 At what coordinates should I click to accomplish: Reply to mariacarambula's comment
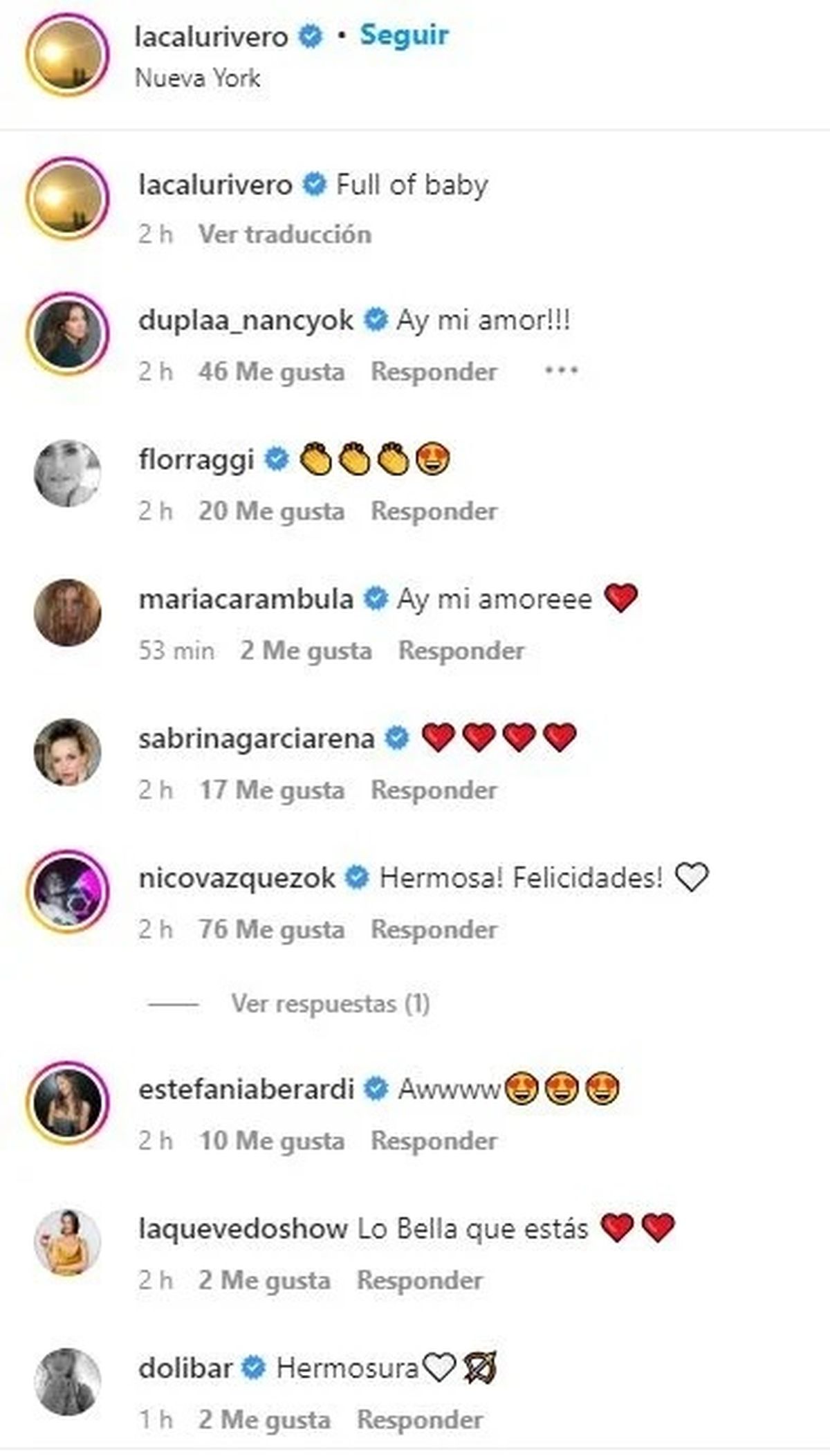pyautogui.click(x=461, y=650)
